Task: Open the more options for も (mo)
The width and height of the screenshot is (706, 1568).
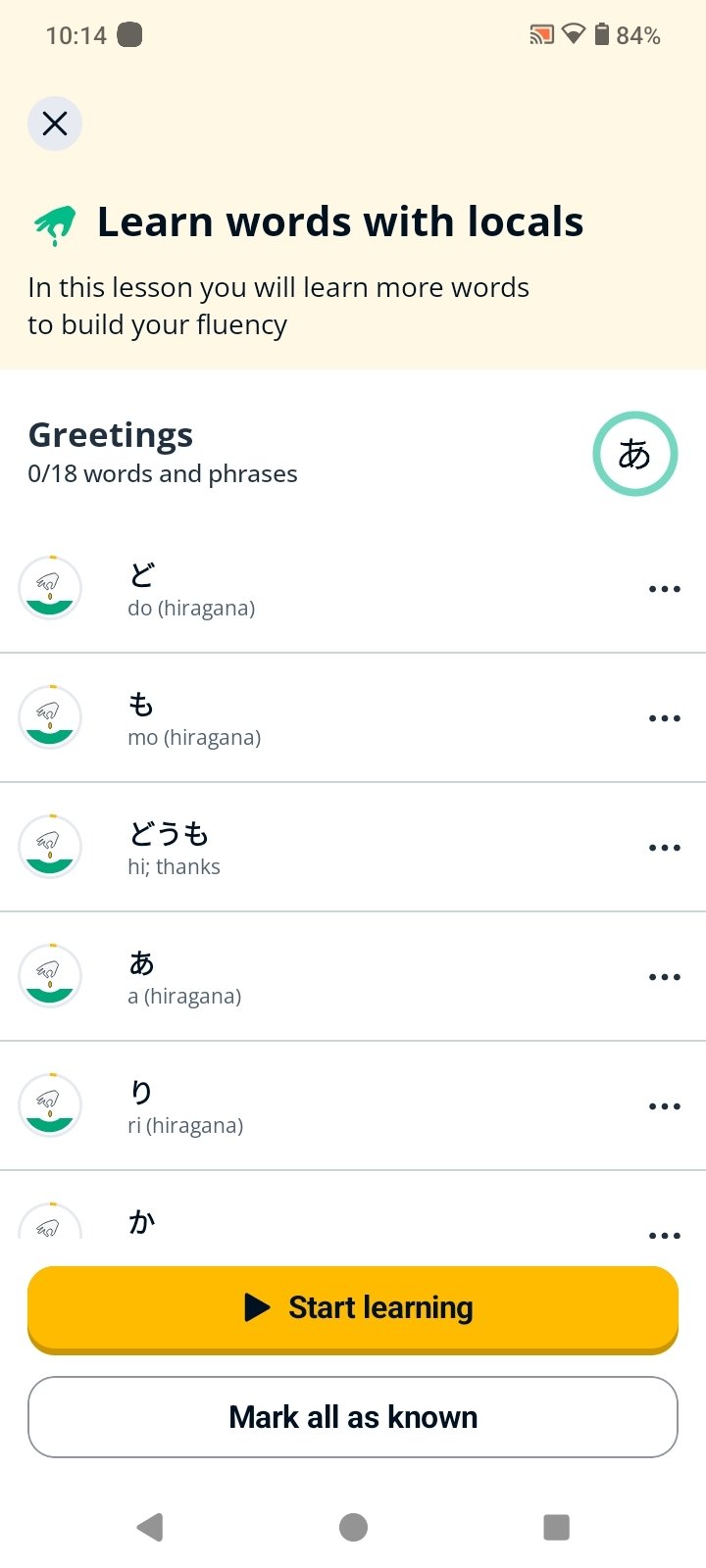Action: [x=664, y=718]
